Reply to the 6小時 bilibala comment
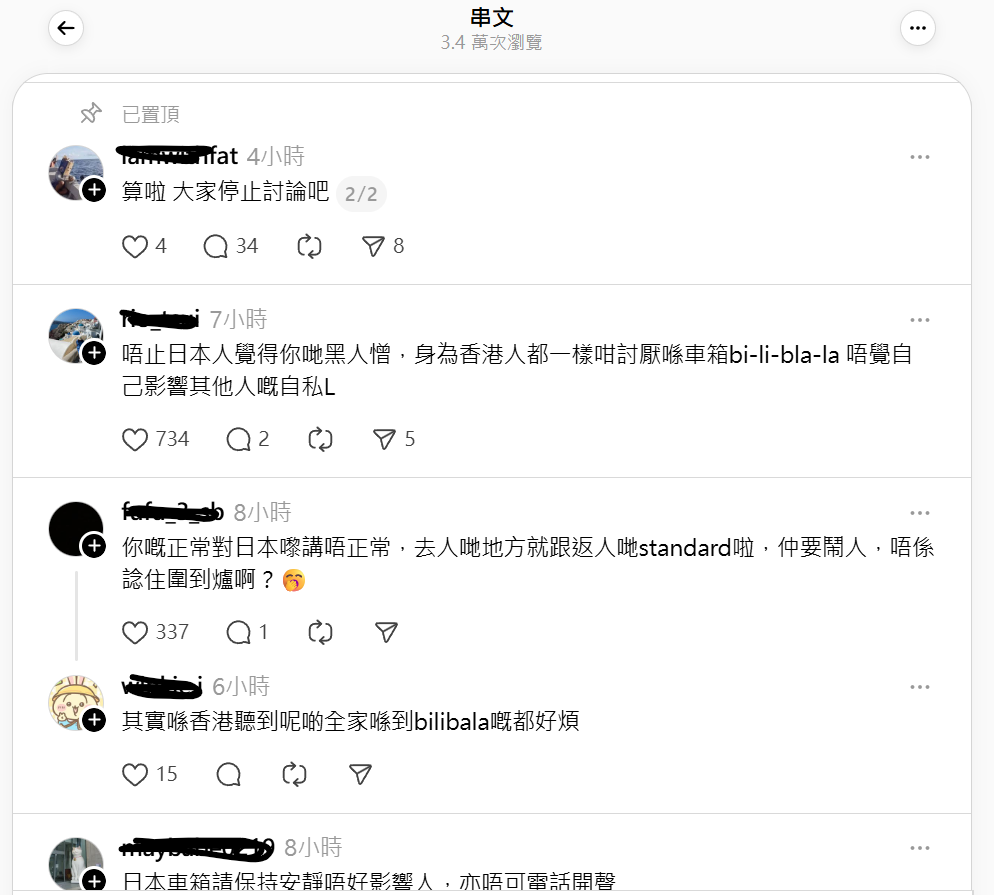994x895 pixels. 228,774
